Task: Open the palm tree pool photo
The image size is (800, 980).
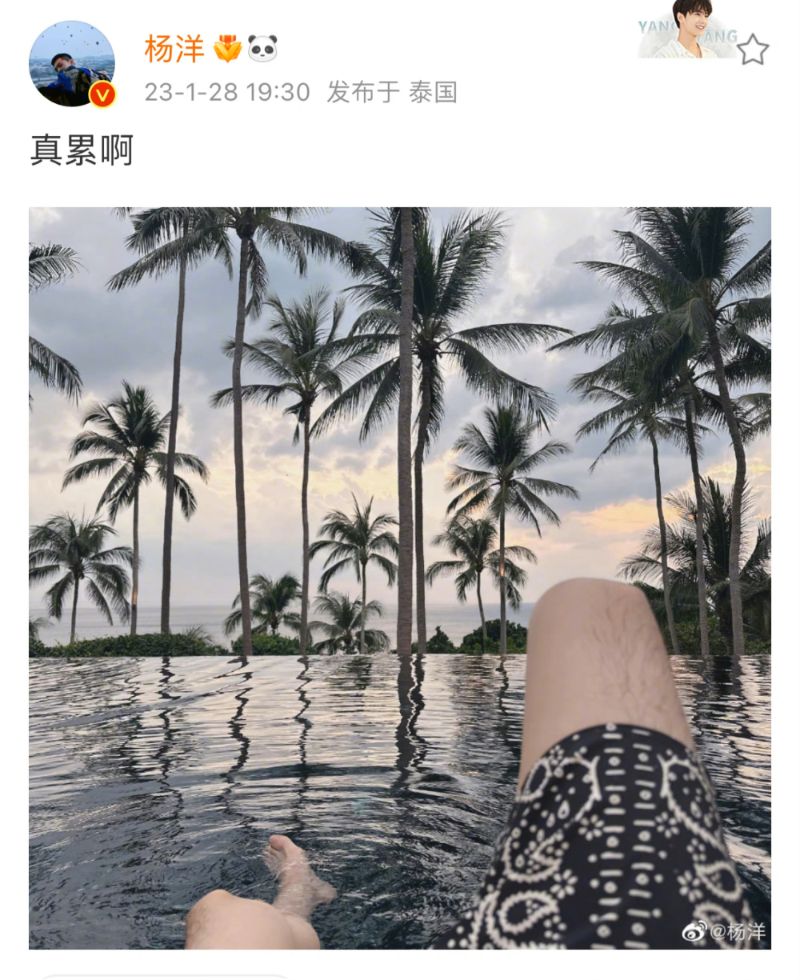Action: click(400, 577)
